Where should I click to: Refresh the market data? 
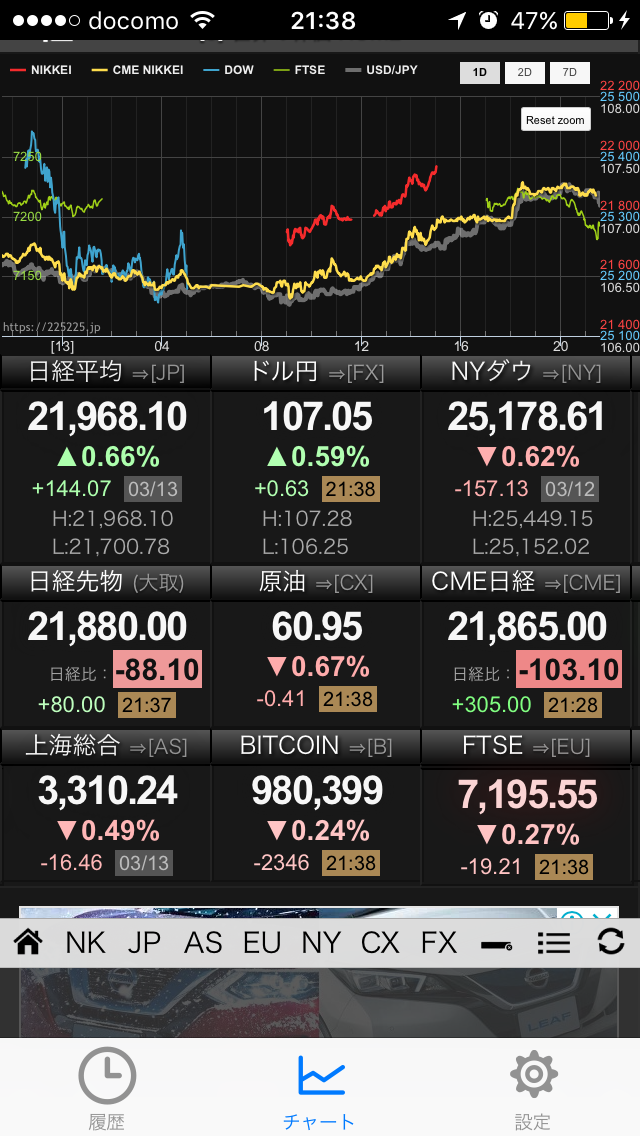(x=610, y=942)
